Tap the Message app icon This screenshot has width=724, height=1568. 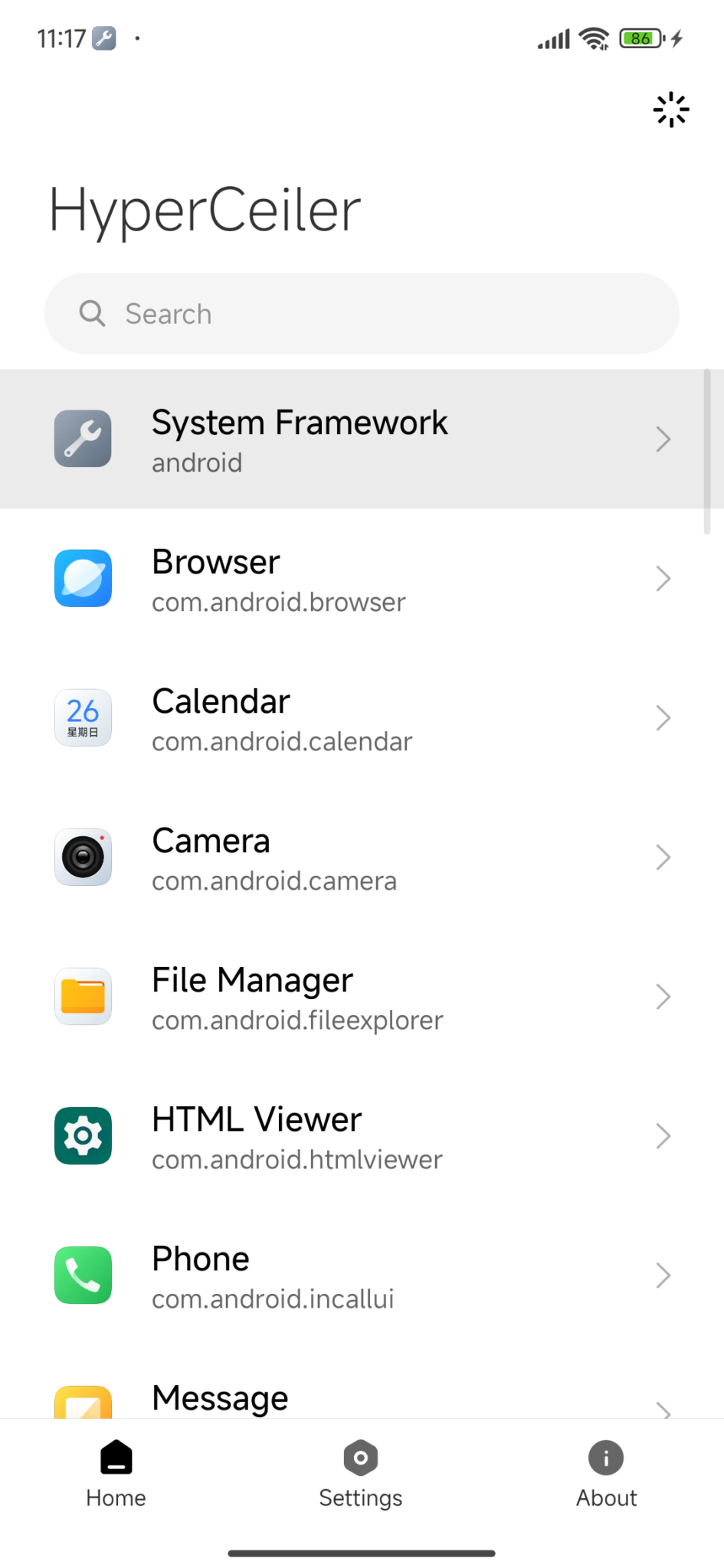(x=83, y=1406)
